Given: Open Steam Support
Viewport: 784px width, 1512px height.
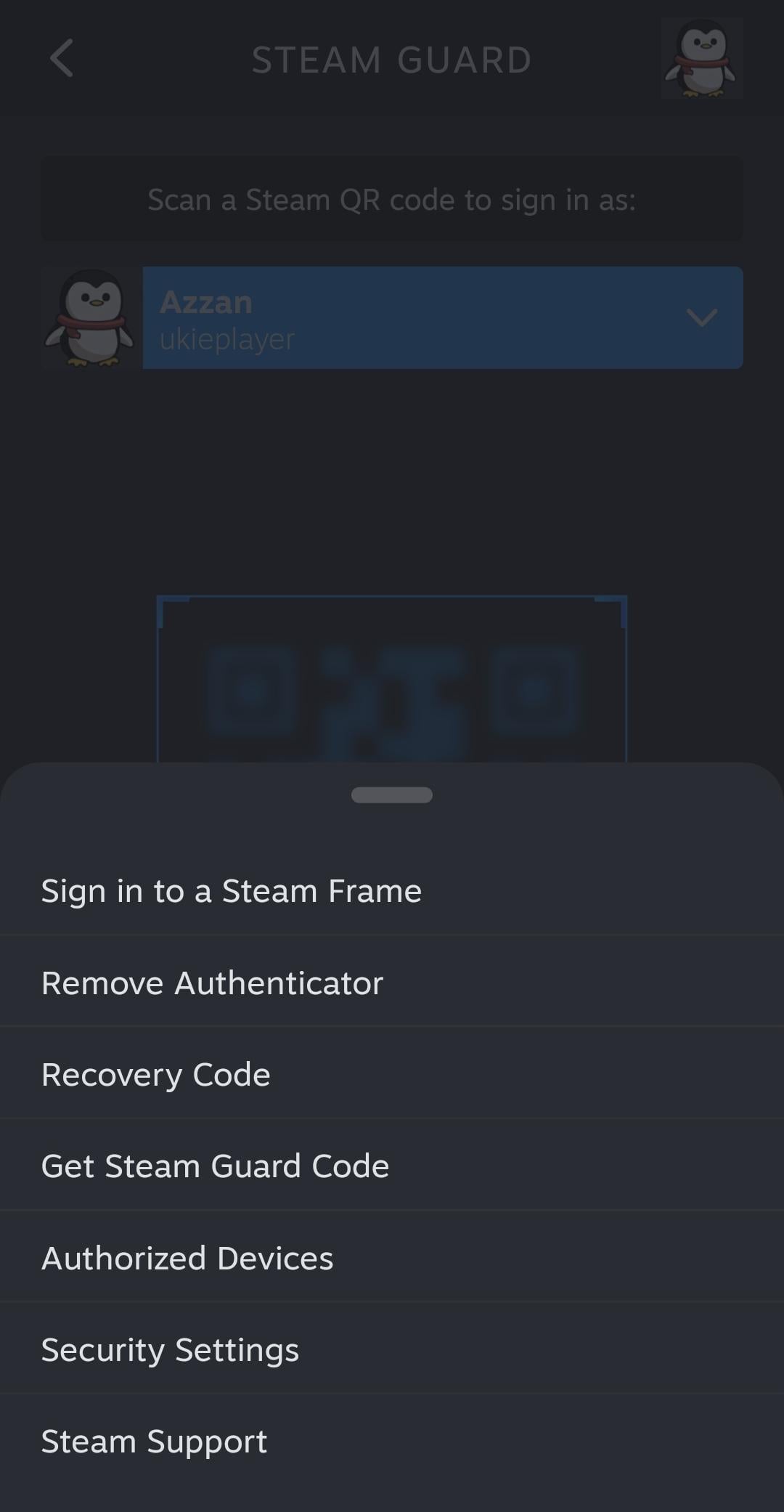Looking at the screenshot, I should 154,1442.
